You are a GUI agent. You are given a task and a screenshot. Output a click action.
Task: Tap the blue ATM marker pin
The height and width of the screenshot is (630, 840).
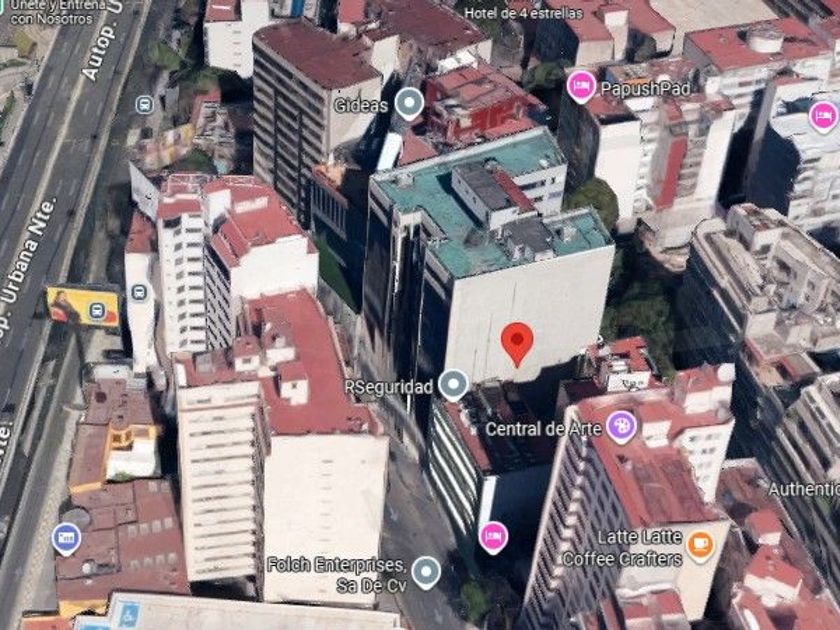(66, 539)
